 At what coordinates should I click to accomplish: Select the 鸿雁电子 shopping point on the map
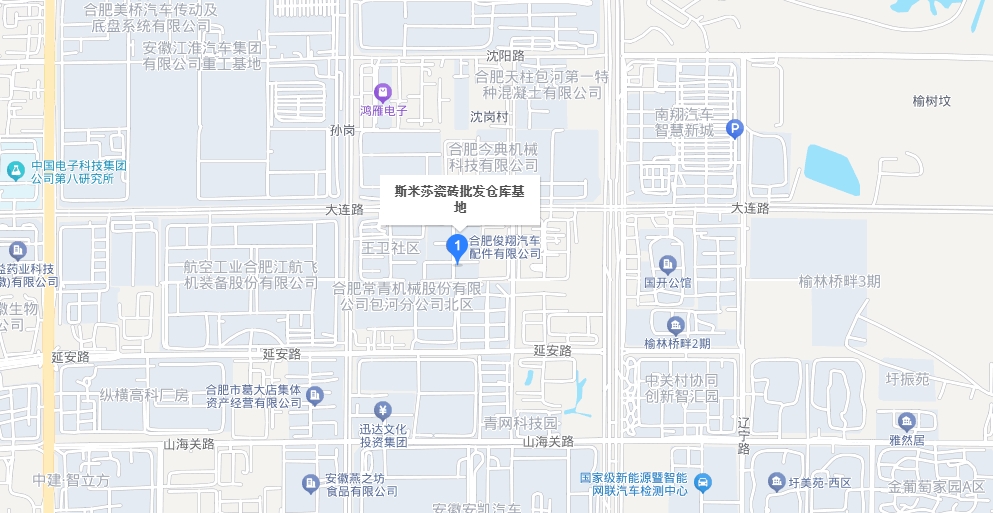(383, 93)
